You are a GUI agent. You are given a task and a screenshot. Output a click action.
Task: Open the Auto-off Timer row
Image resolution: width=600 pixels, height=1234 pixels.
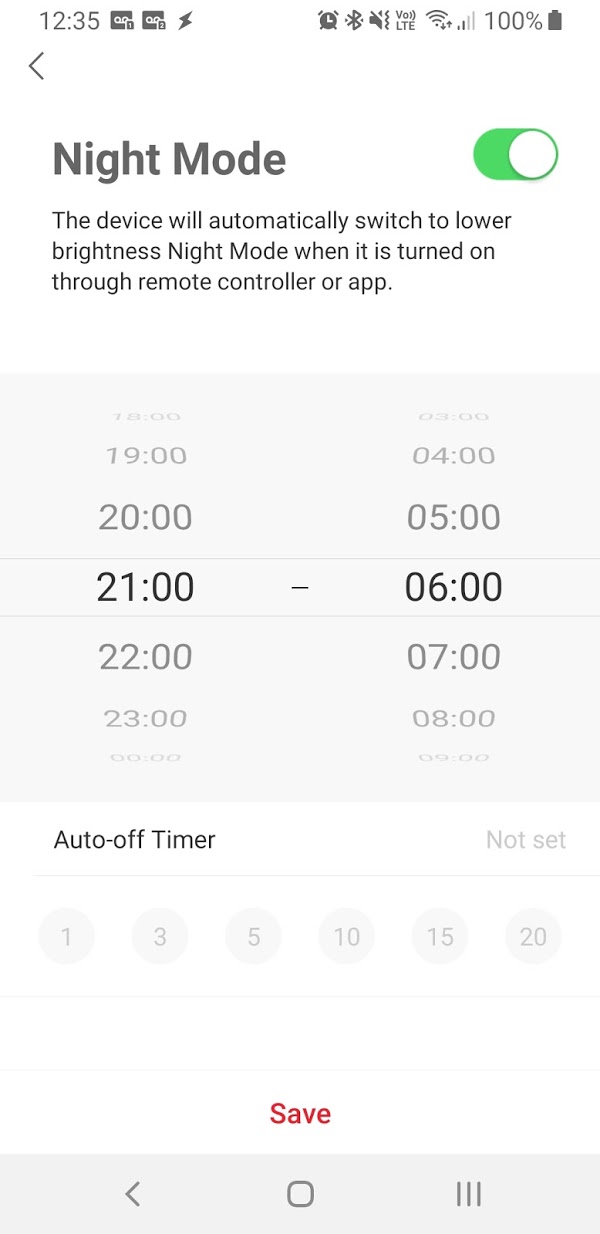click(300, 839)
